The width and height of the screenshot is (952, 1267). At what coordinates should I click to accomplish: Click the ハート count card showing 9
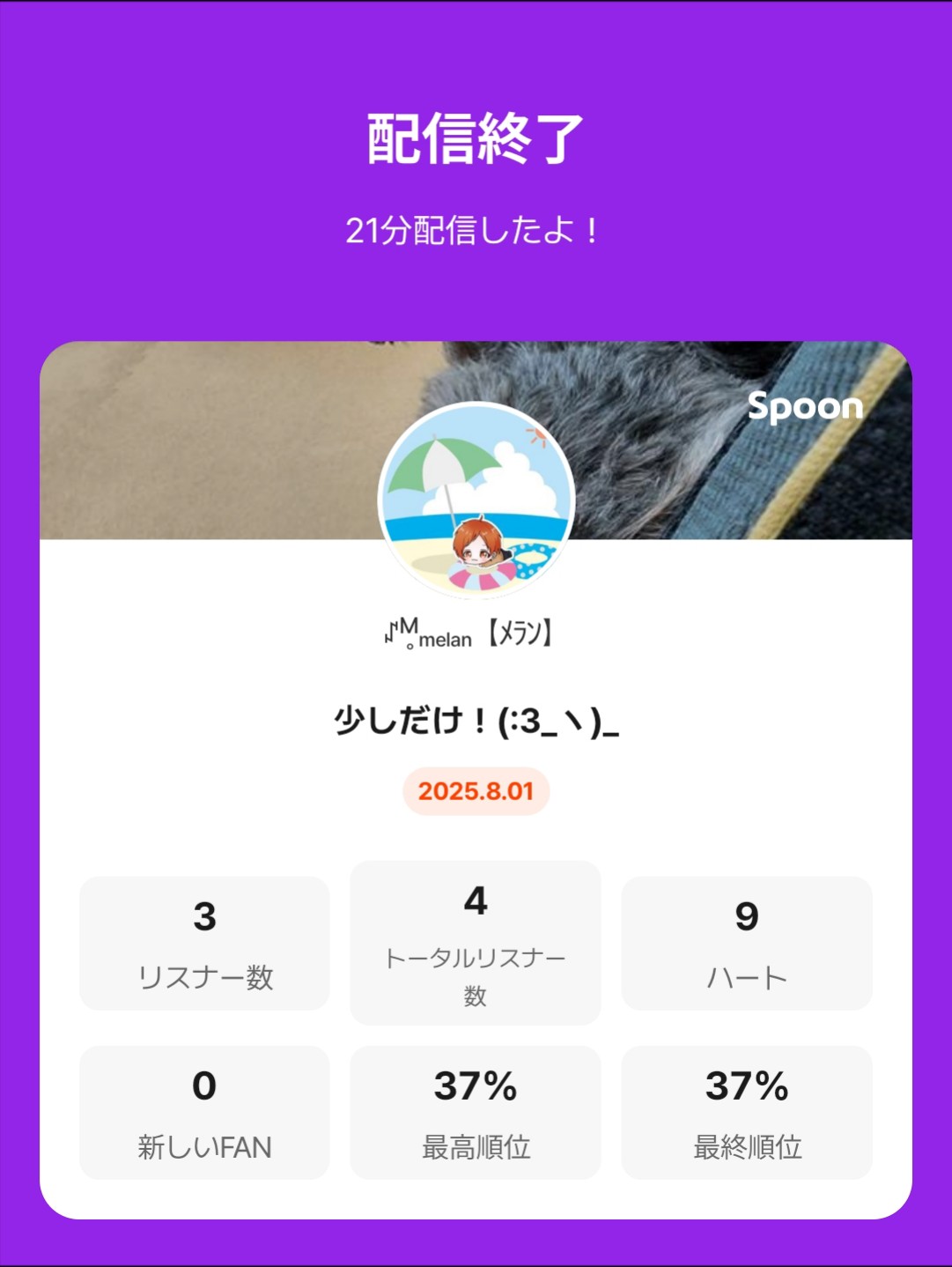click(747, 942)
